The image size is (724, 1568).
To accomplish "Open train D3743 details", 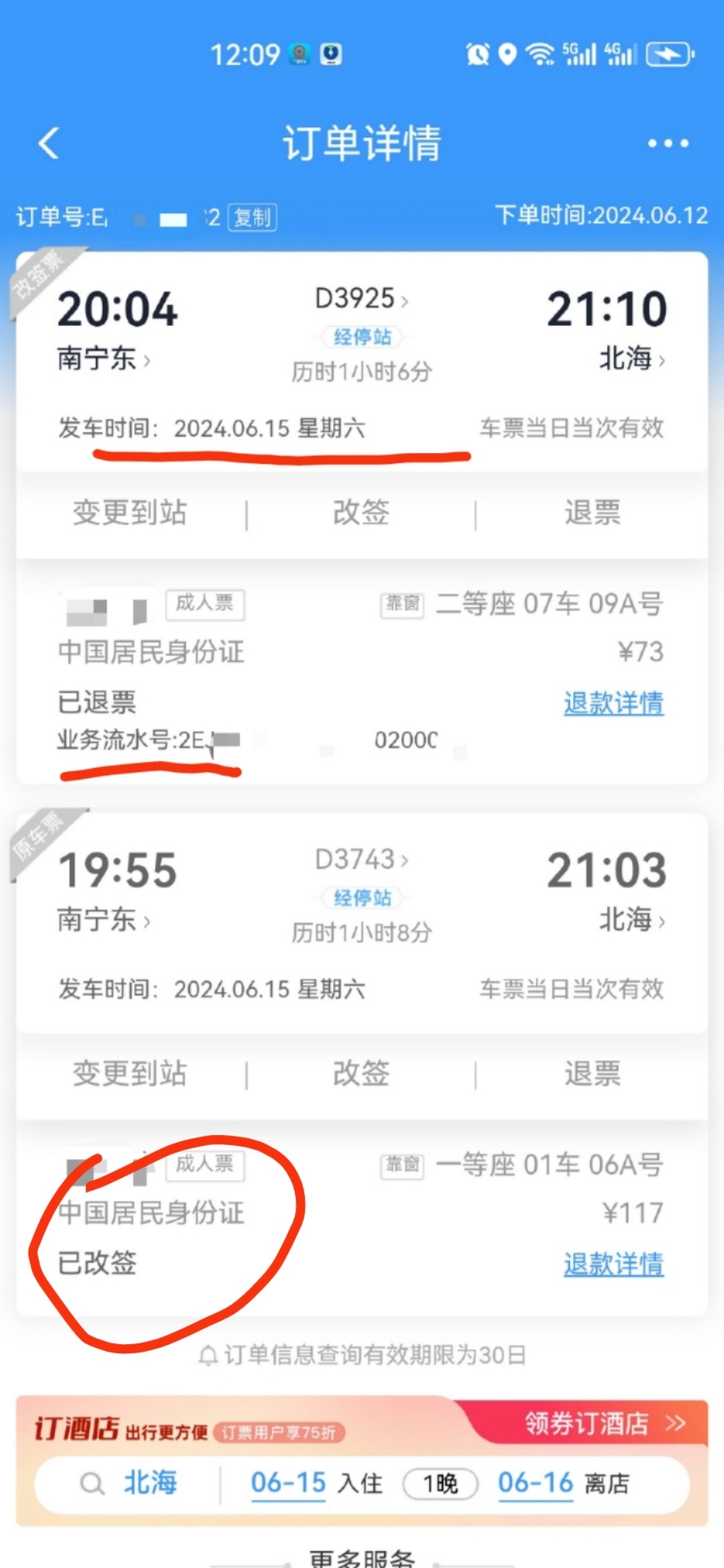I will 361,860.
